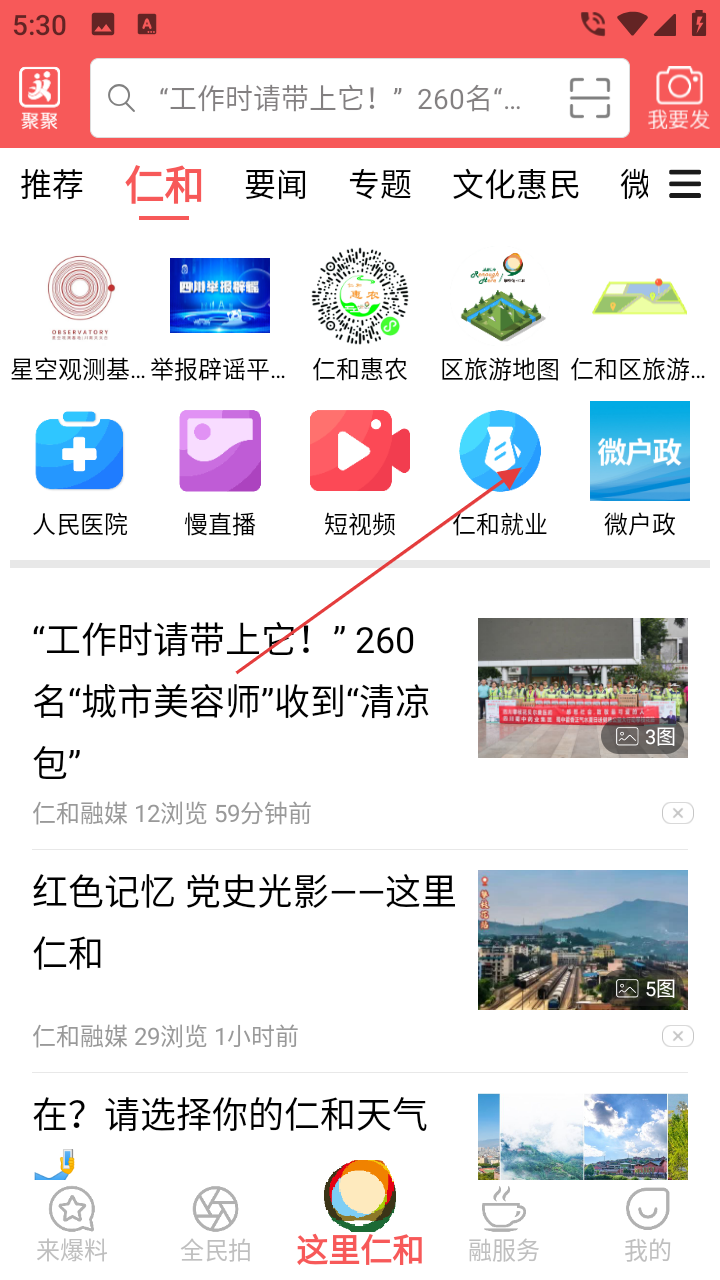Switch to the 推荐 tab
Screen dimensions: 720x1280
[52, 185]
